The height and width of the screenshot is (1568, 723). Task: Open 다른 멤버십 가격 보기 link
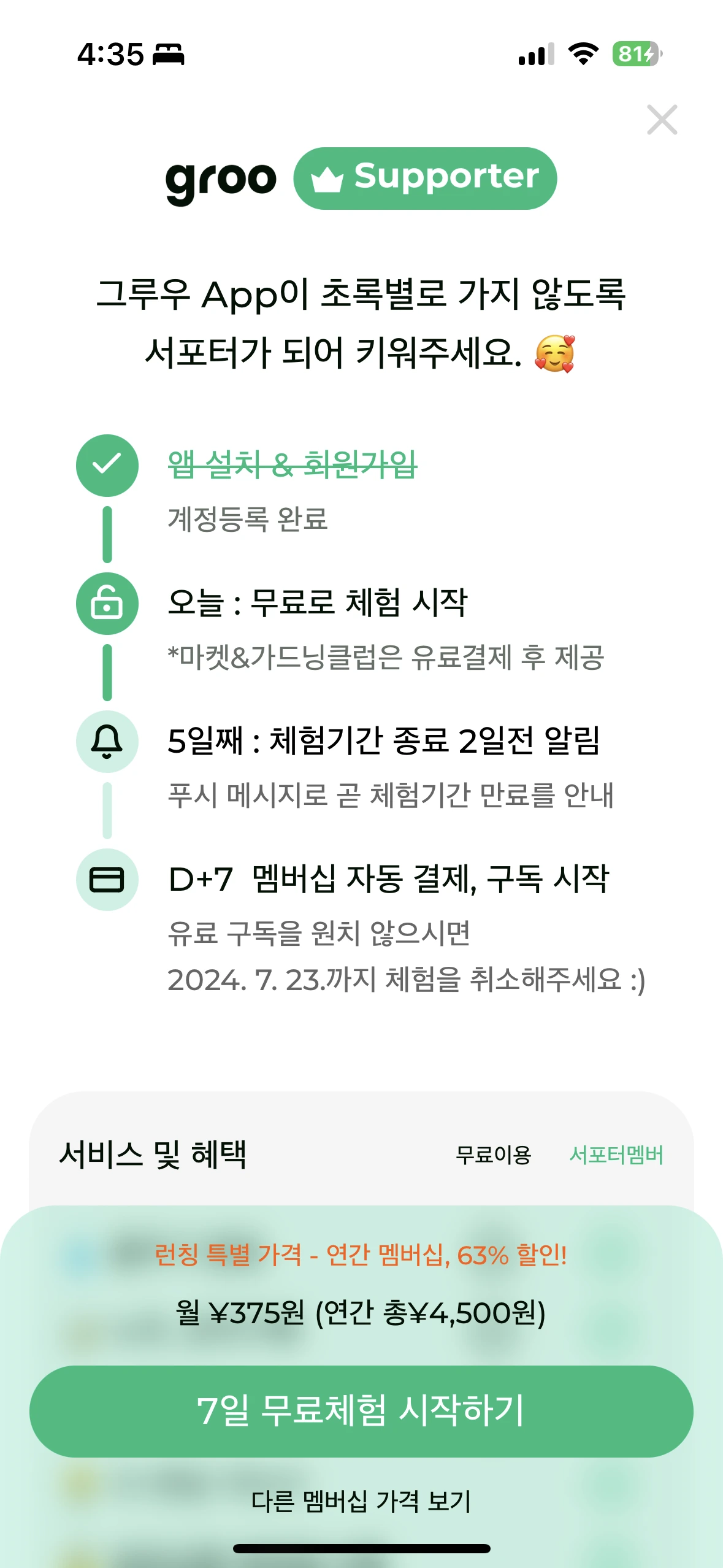[x=361, y=1501]
